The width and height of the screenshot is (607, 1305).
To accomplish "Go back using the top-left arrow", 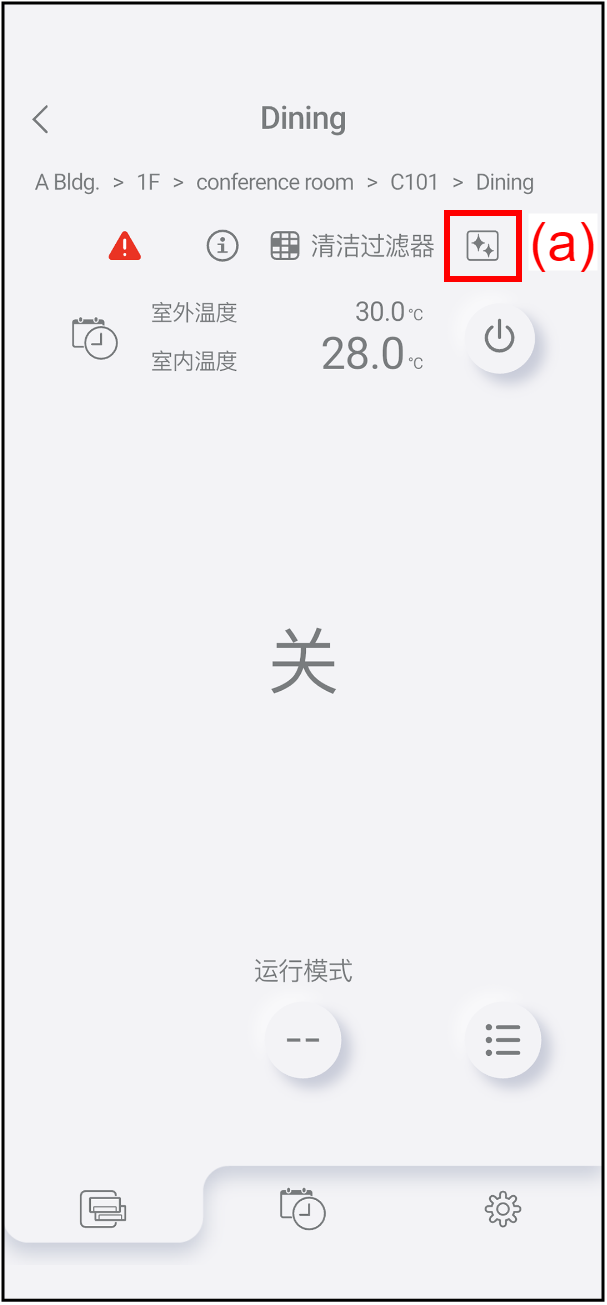I will coord(40,120).
